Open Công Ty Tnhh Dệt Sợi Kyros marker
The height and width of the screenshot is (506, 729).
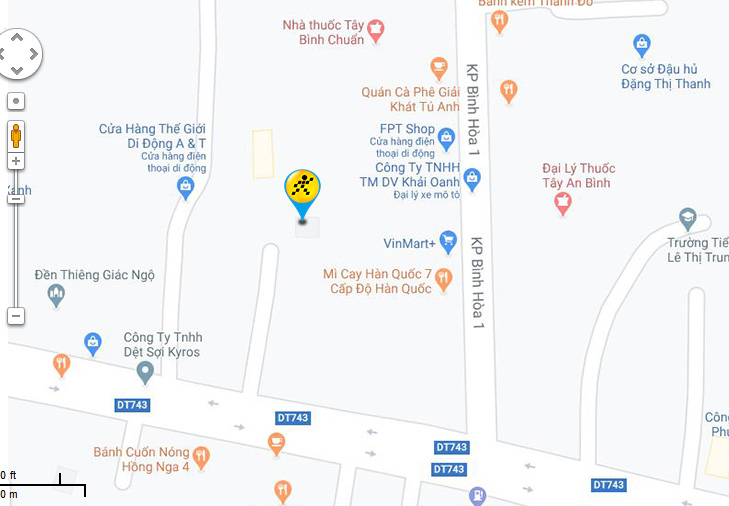pos(145,371)
